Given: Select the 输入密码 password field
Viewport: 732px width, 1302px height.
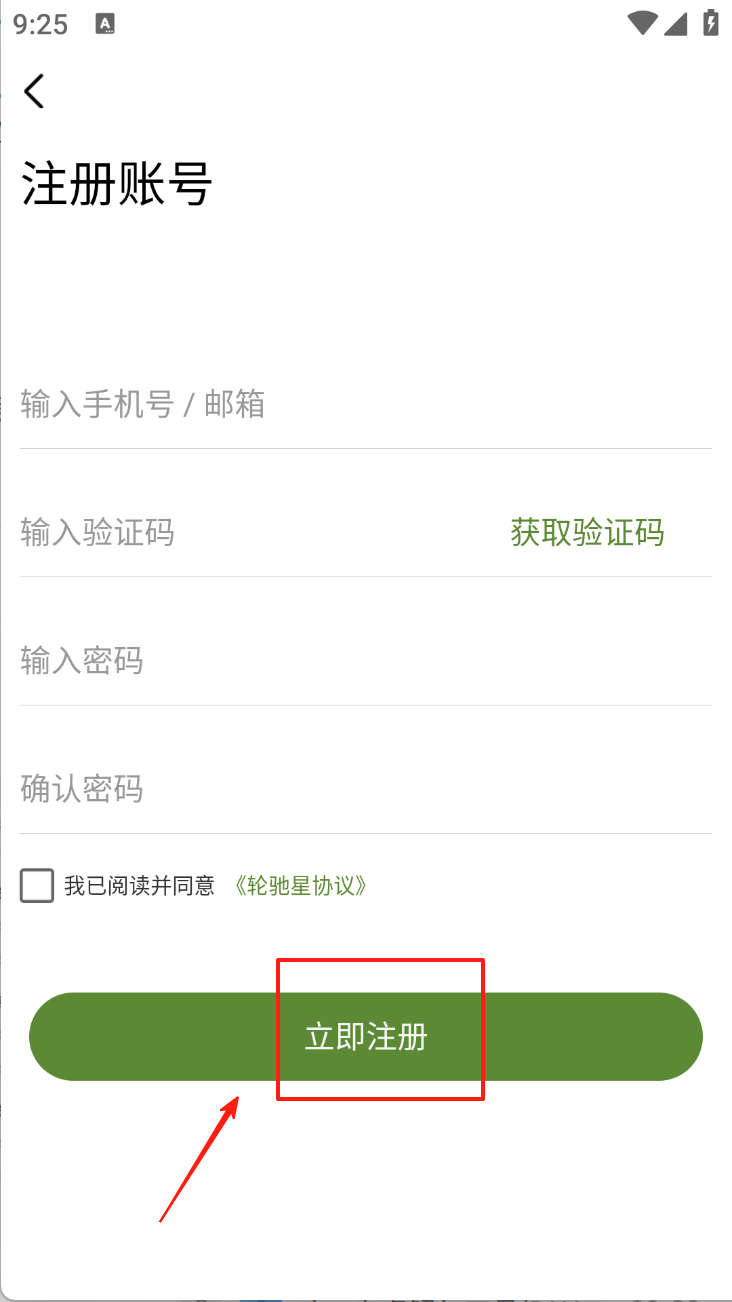Looking at the screenshot, I should point(366,661).
